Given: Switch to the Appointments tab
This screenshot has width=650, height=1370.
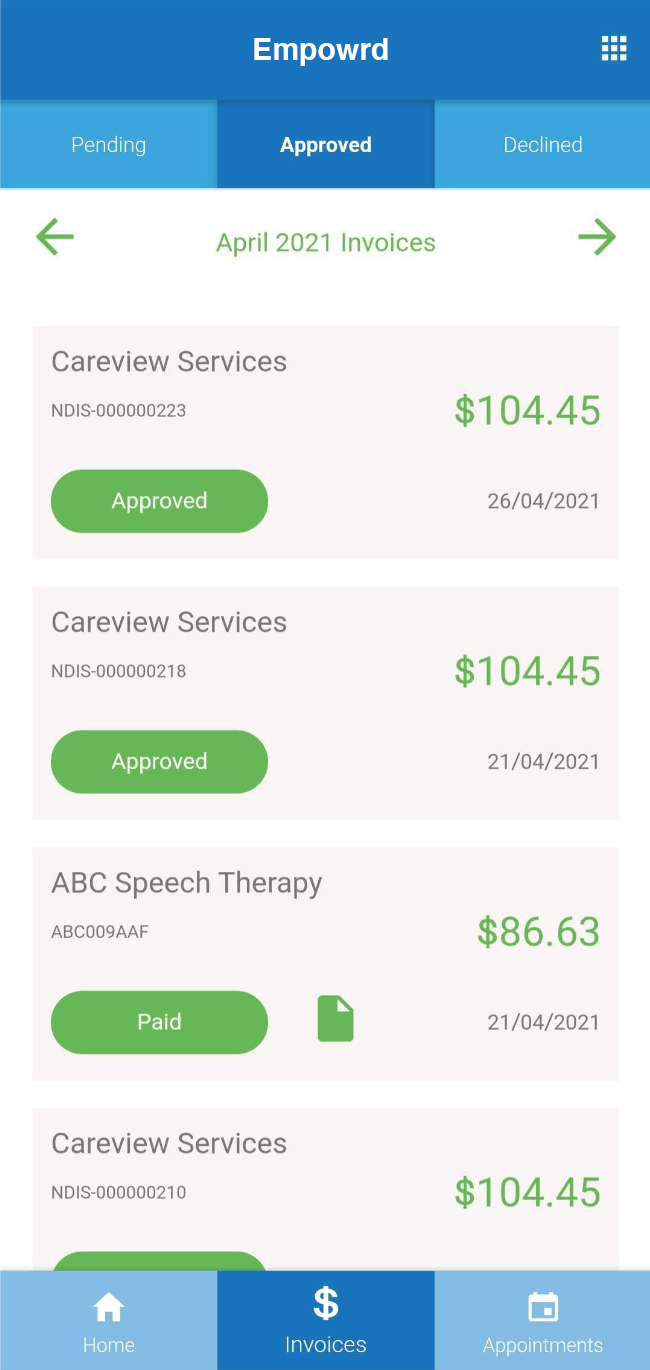Looking at the screenshot, I should (542, 1320).
